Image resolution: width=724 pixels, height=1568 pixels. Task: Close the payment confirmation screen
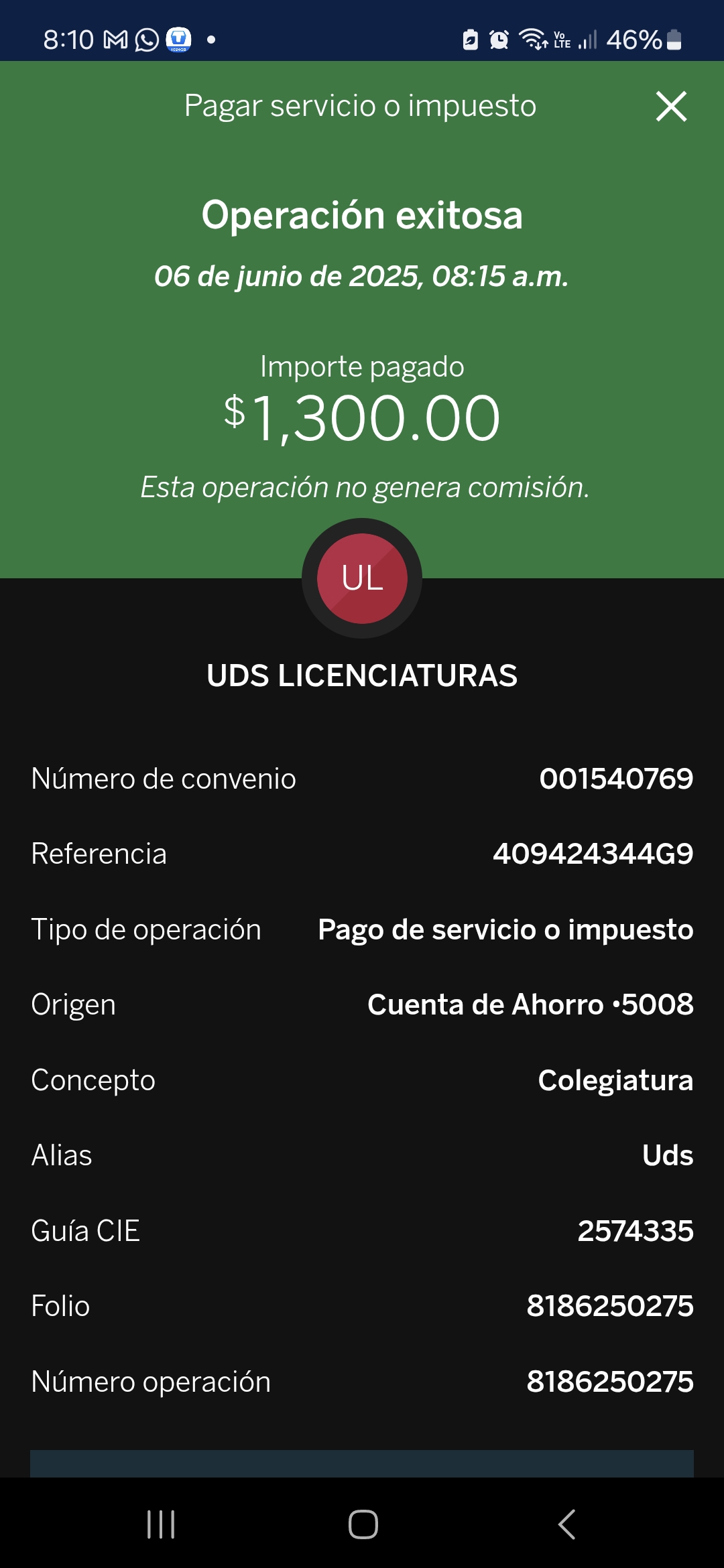point(671,107)
